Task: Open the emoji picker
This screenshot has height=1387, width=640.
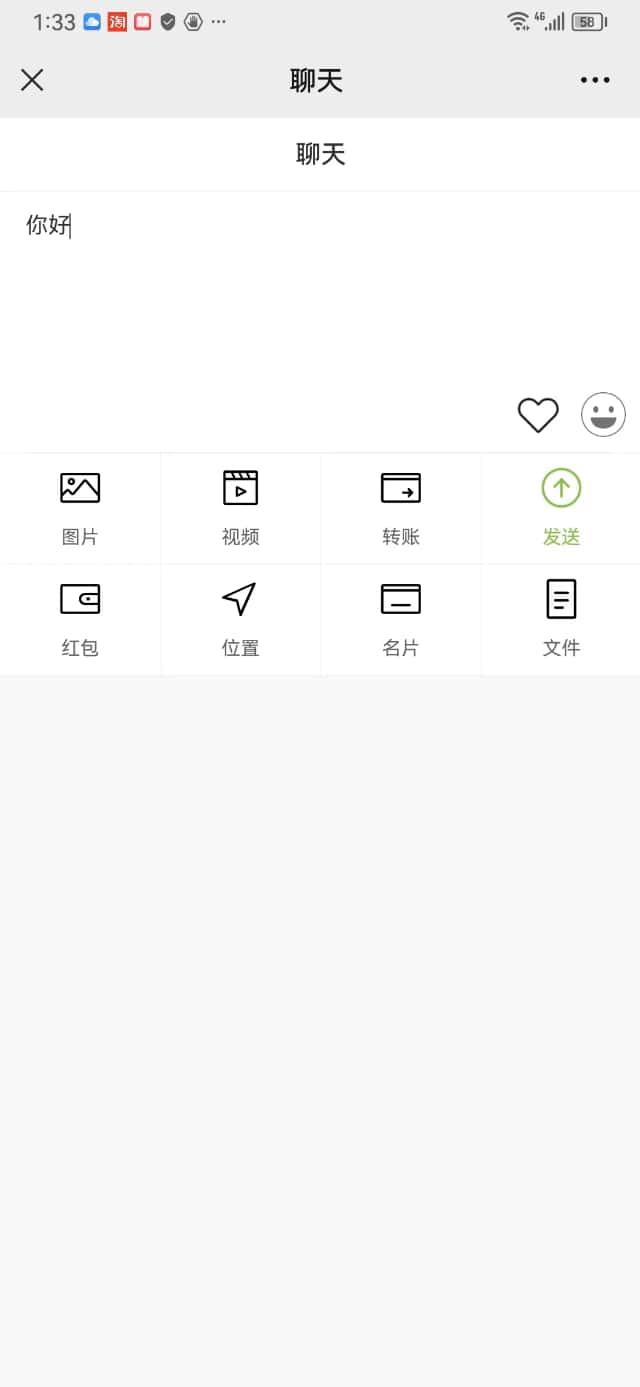Action: pos(603,415)
